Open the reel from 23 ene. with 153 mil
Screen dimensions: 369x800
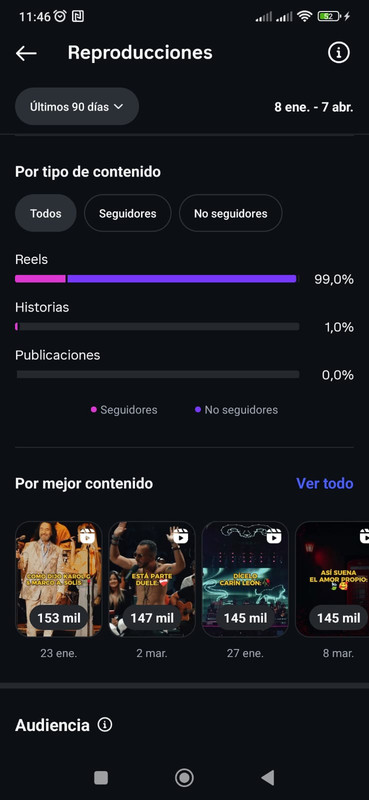click(x=59, y=579)
